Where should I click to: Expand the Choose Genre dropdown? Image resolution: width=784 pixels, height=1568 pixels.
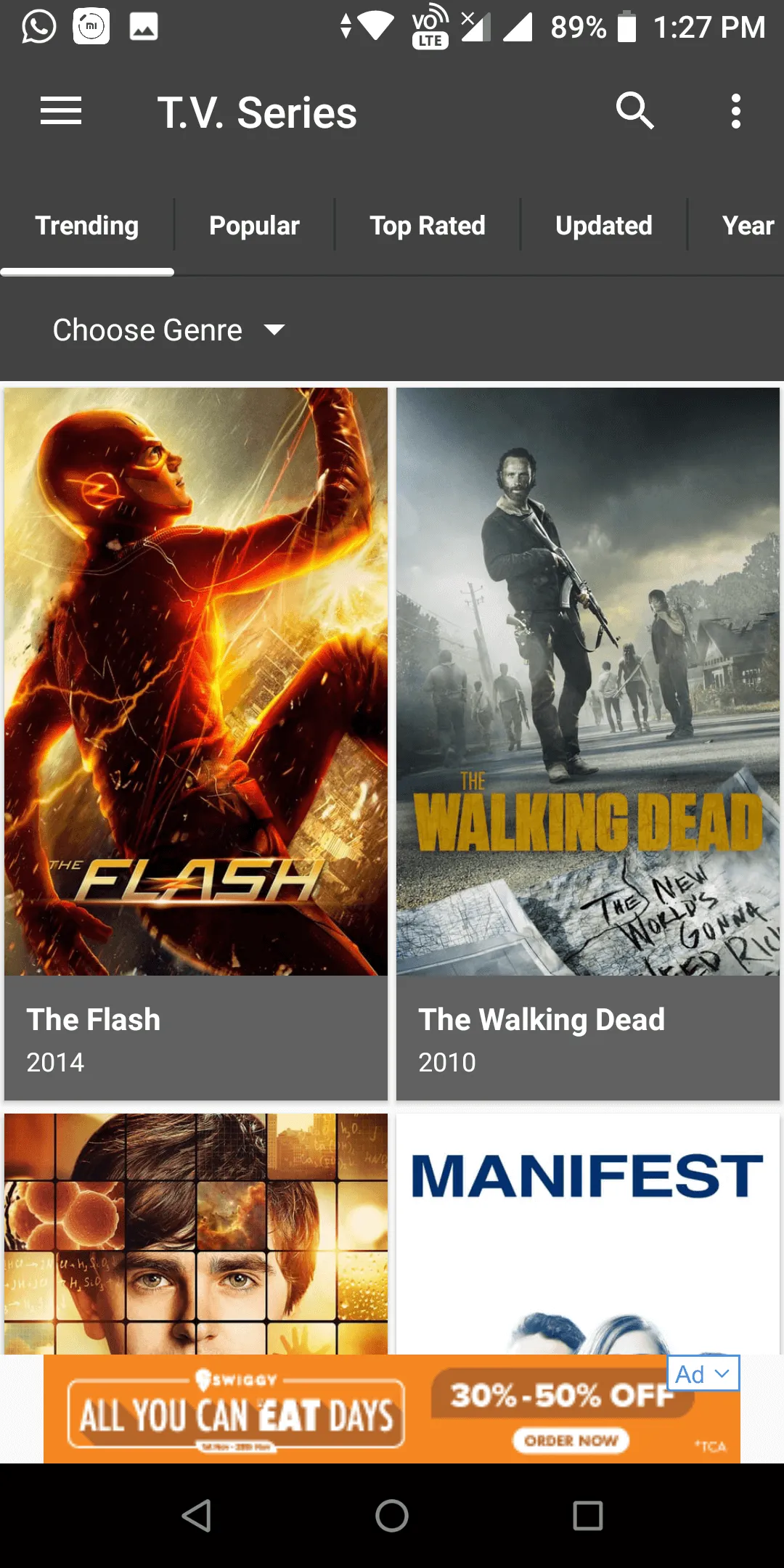point(168,330)
